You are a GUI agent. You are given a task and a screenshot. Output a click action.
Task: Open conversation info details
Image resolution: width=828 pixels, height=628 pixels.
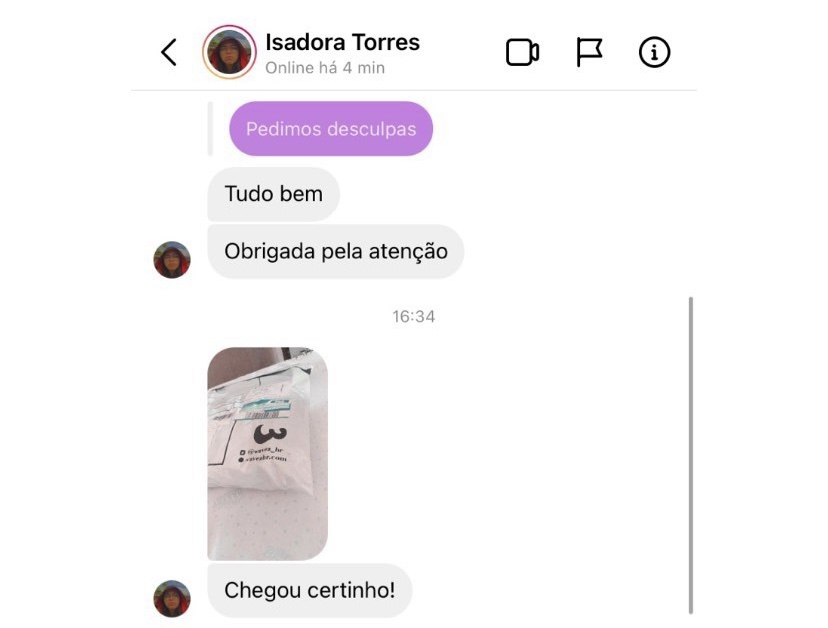(x=654, y=52)
